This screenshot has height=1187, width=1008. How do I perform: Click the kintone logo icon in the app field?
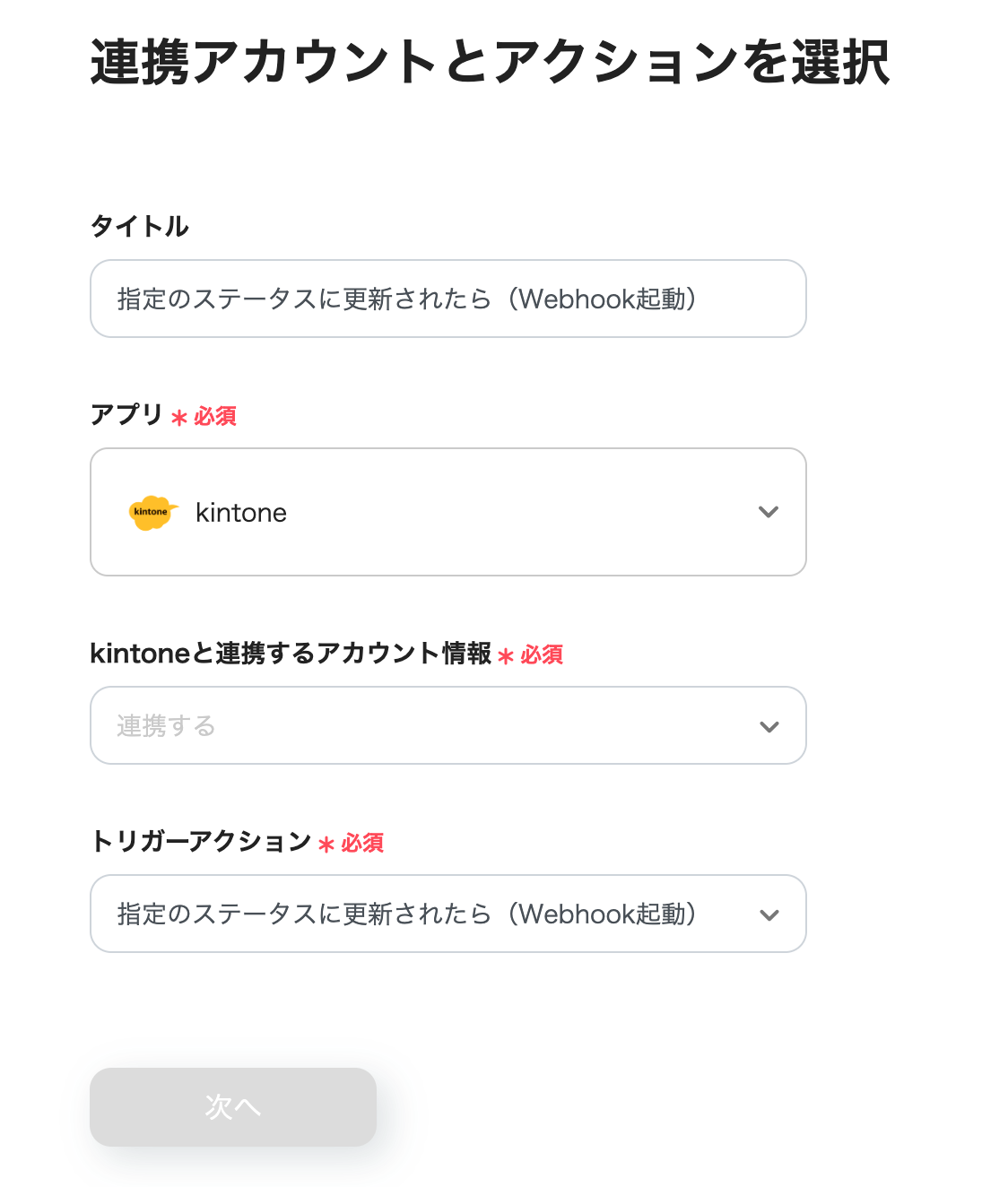[152, 512]
